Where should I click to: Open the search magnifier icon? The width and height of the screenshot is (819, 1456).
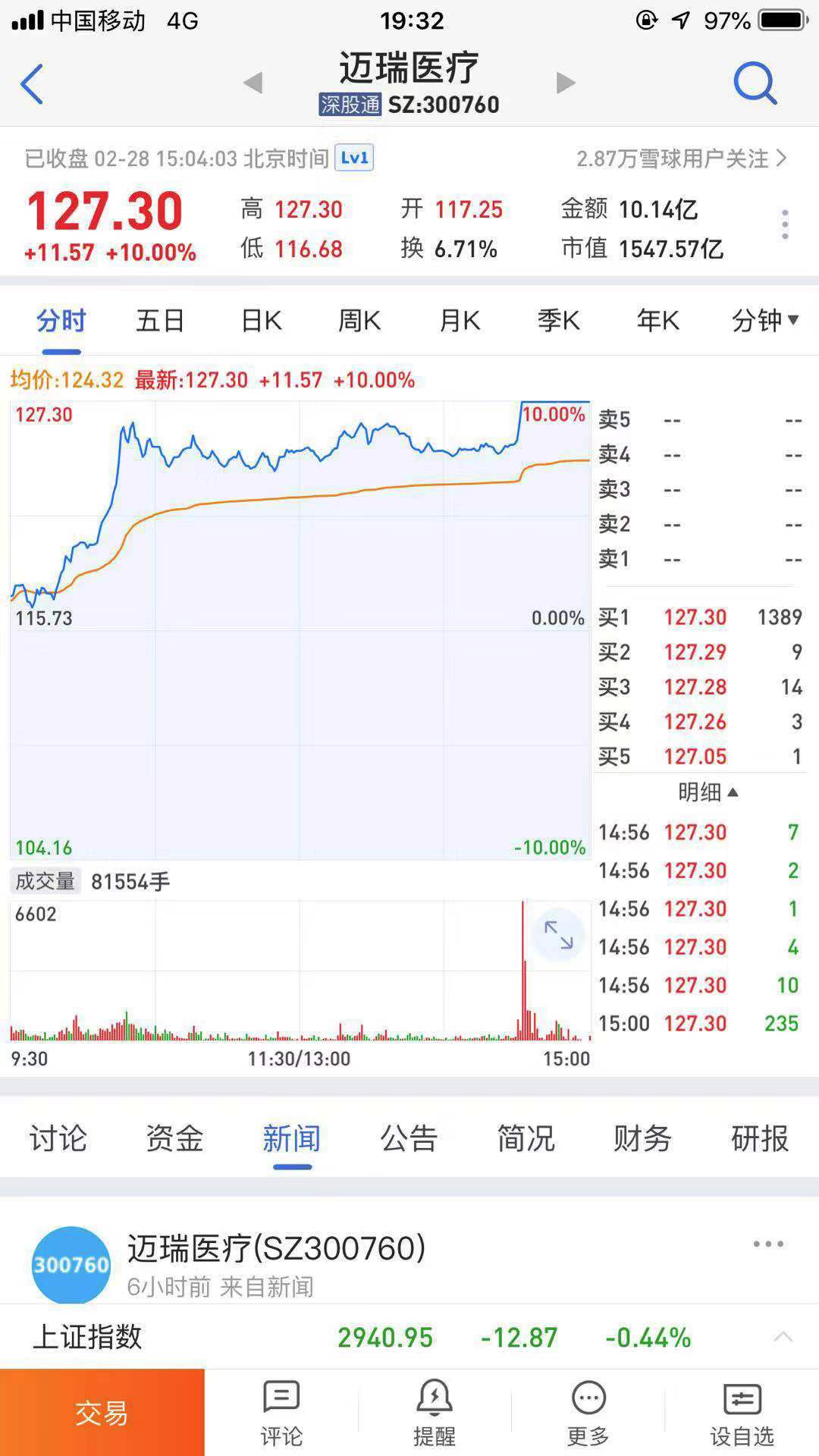pyautogui.click(x=755, y=83)
